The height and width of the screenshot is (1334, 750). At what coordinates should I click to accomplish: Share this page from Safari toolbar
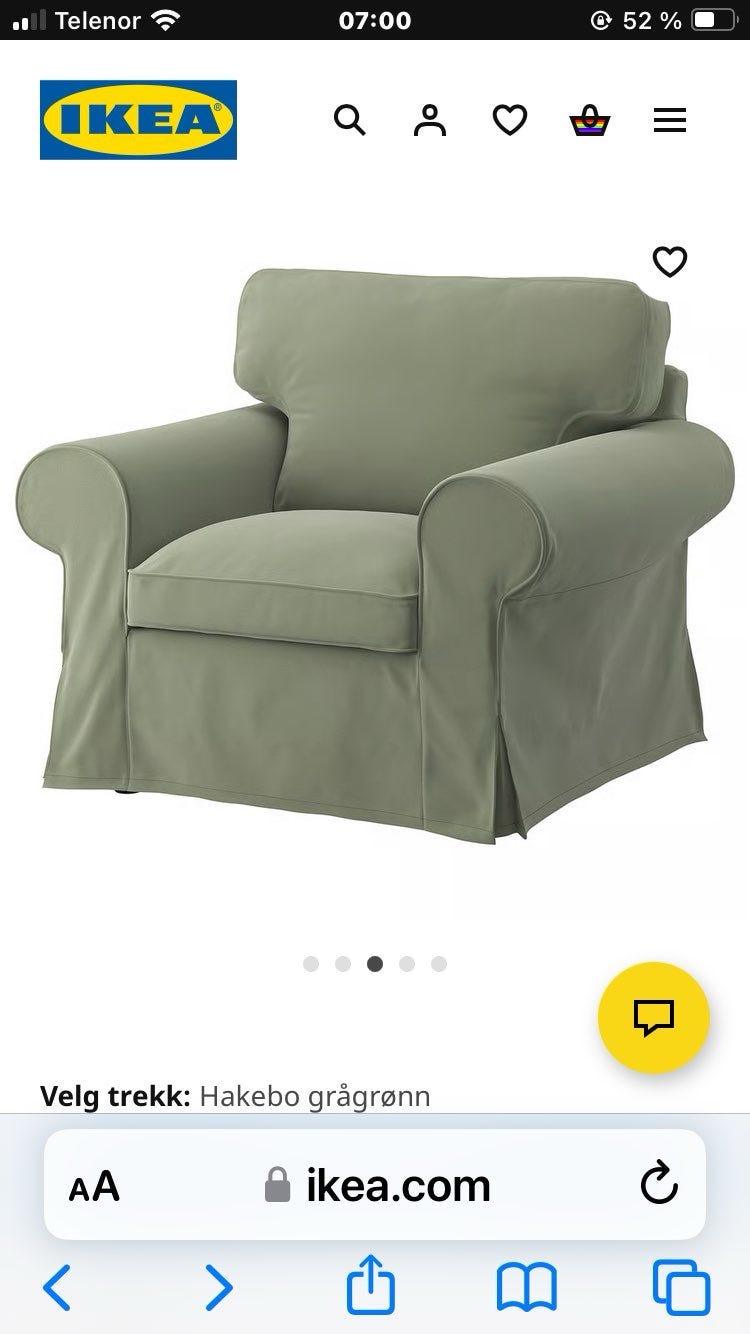(371, 1284)
